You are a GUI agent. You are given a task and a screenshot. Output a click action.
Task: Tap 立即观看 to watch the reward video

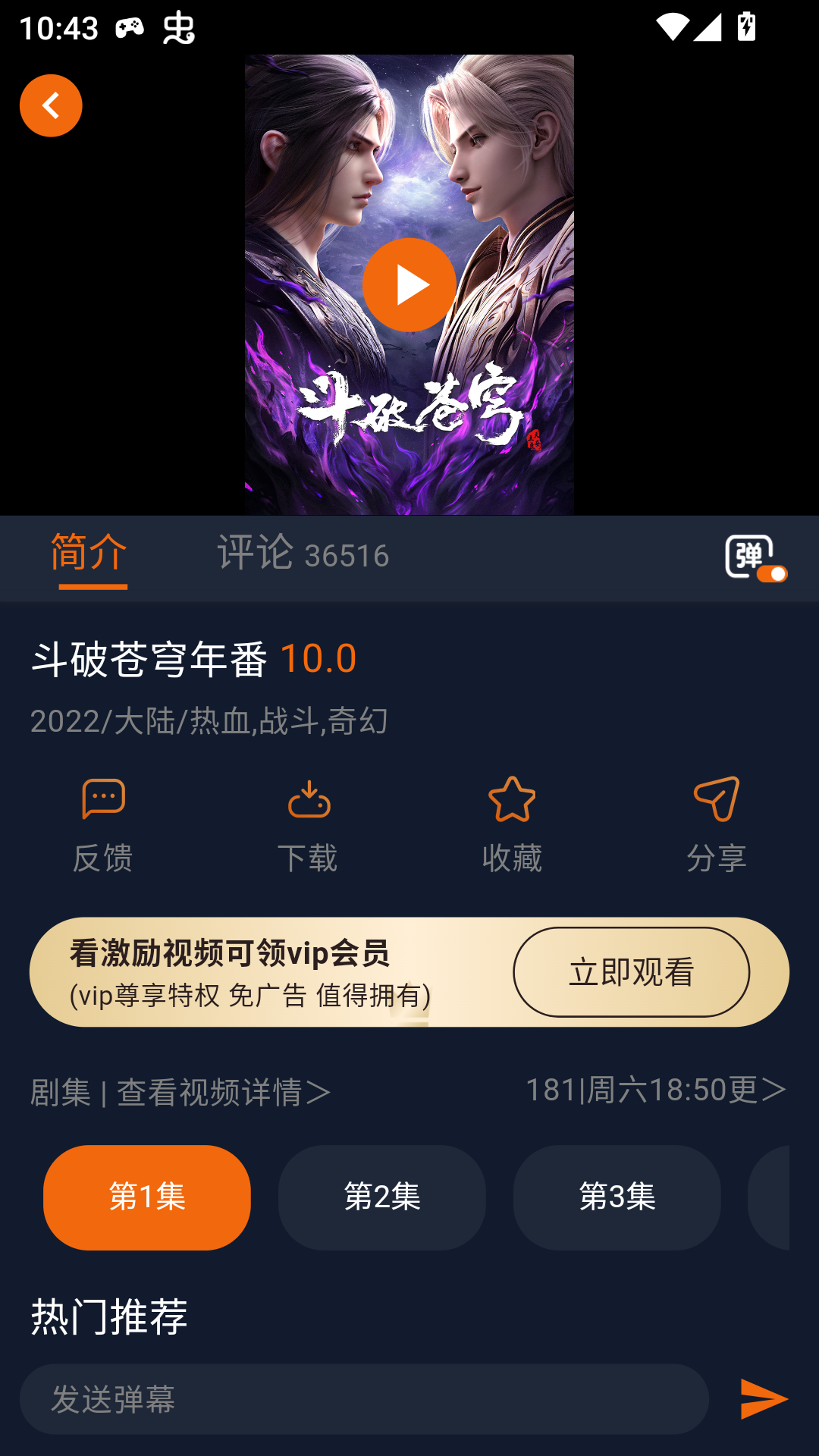pos(632,971)
